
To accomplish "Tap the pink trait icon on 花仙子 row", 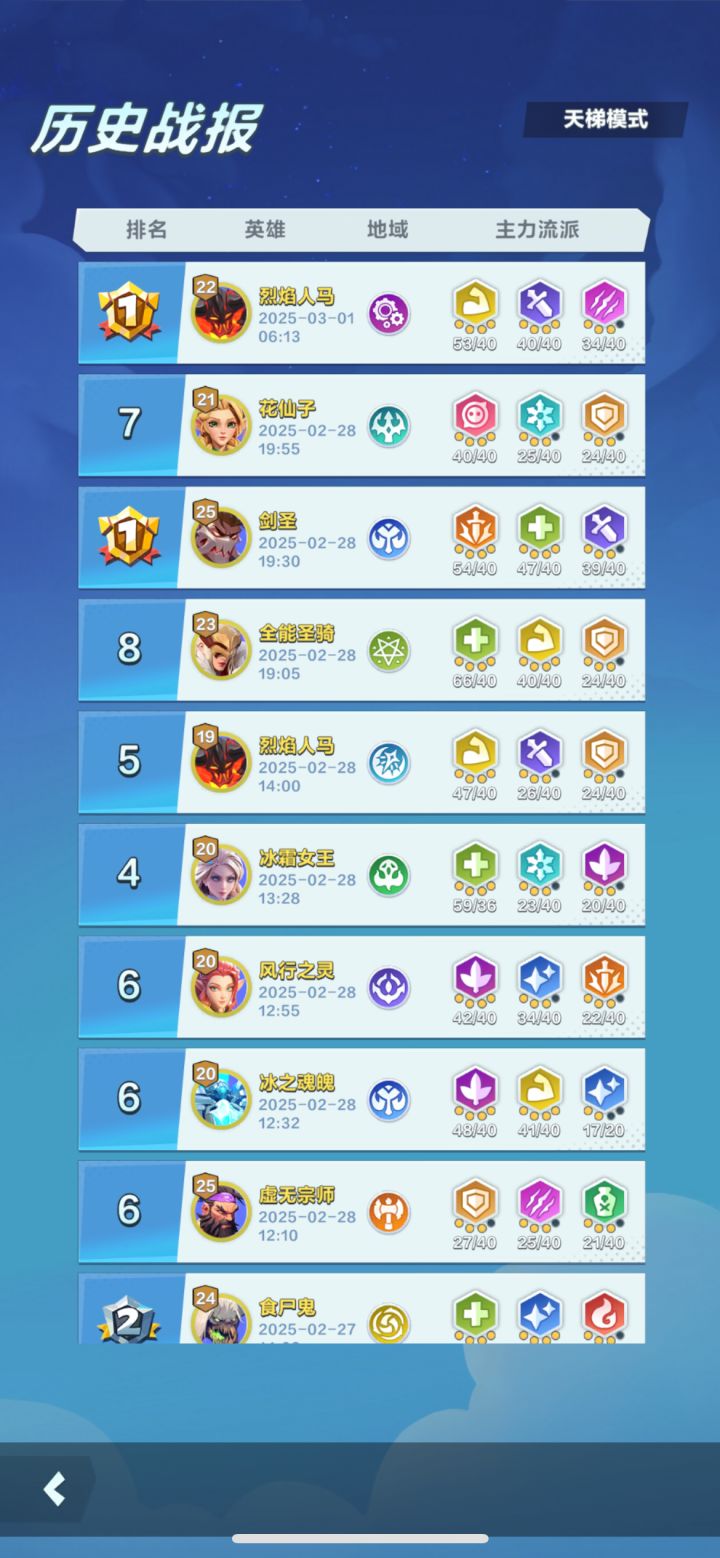I will click(x=475, y=420).
